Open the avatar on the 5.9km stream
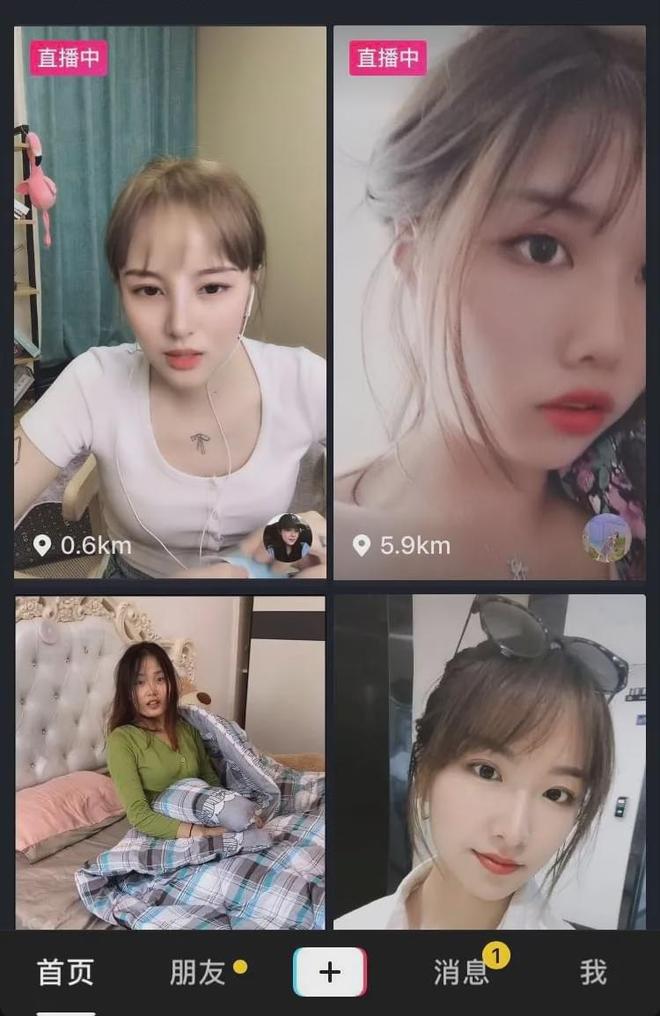 [606, 538]
